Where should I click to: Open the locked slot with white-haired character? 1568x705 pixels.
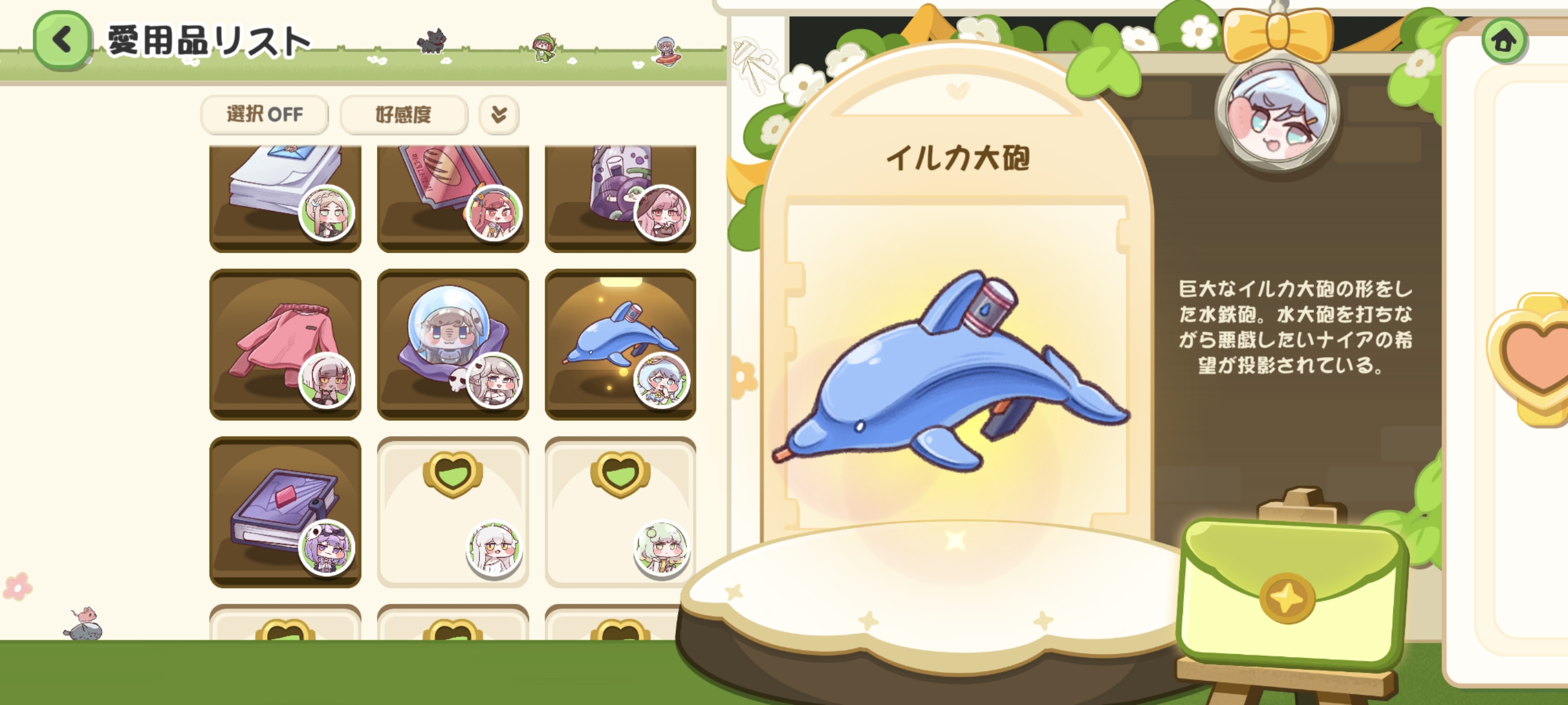click(453, 512)
